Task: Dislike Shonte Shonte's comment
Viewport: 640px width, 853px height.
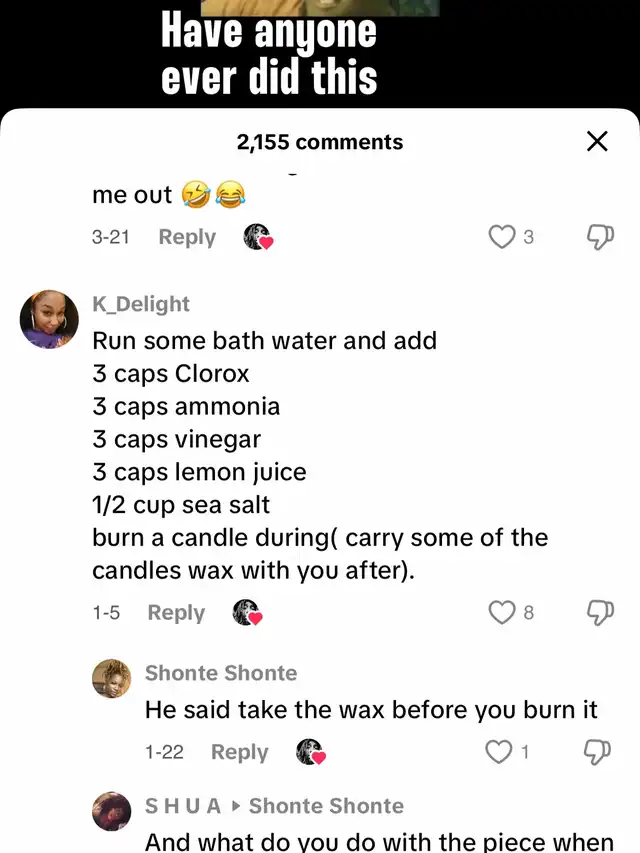Action: pos(597,752)
